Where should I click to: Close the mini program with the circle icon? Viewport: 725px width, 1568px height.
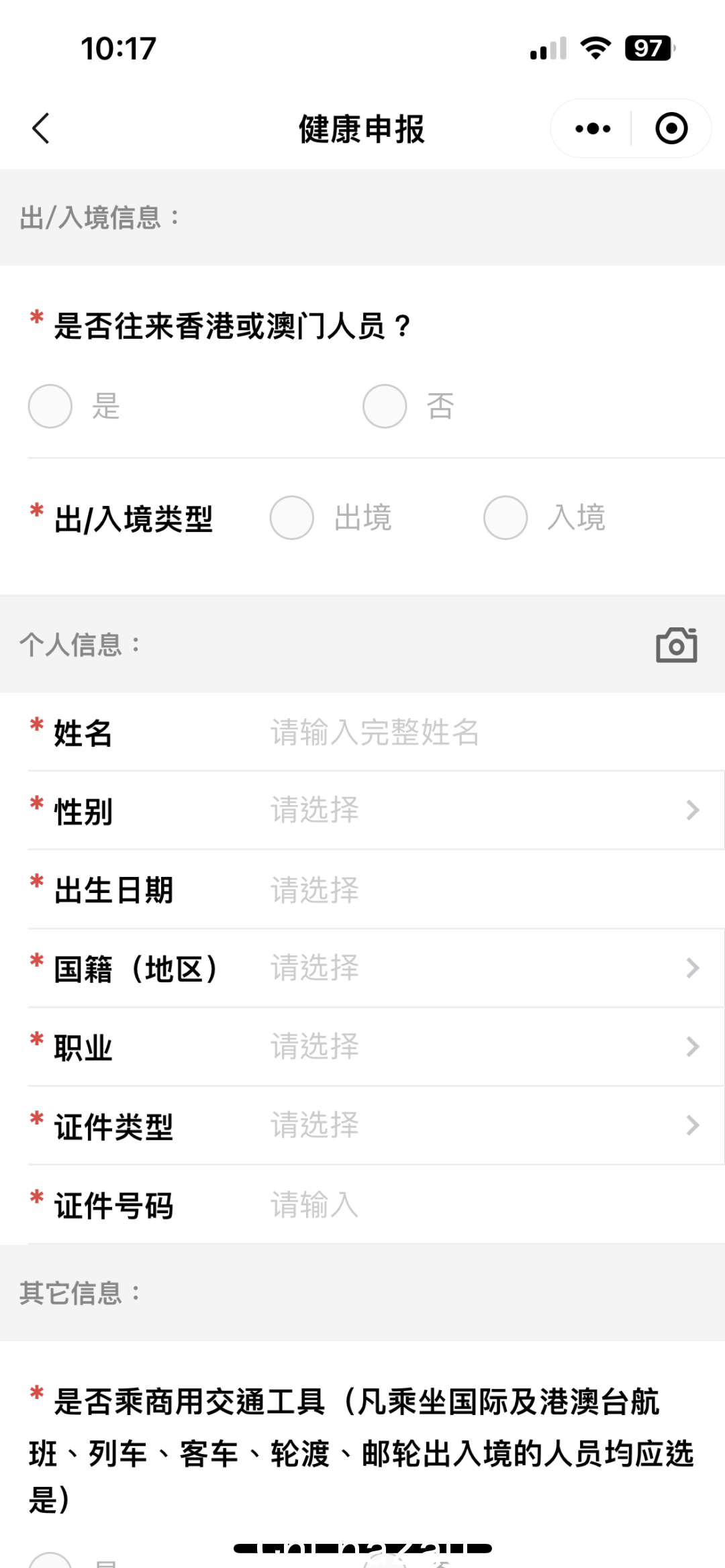[x=671, y=128]
